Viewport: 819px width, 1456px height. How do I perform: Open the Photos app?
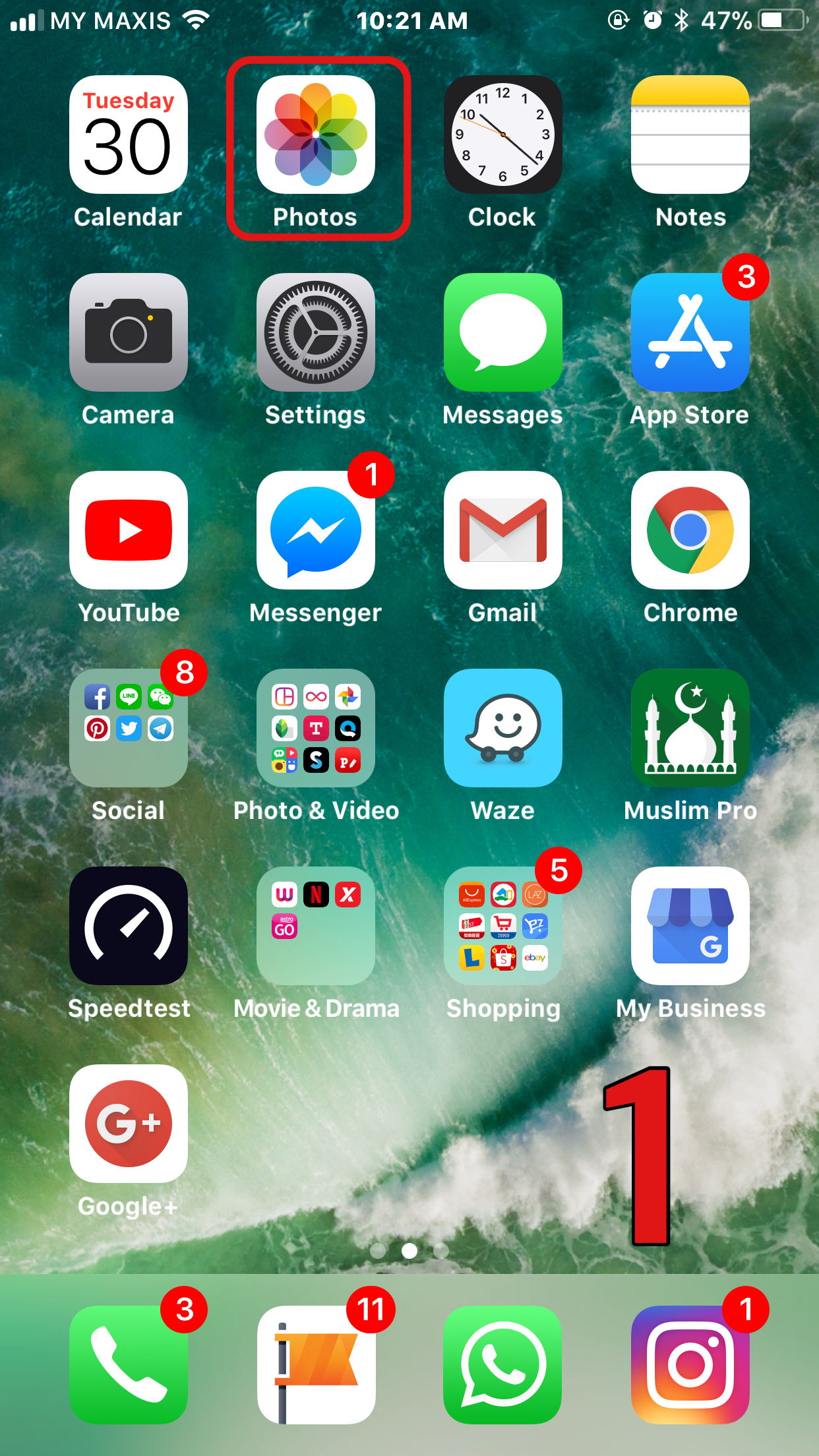coord(316,135)
